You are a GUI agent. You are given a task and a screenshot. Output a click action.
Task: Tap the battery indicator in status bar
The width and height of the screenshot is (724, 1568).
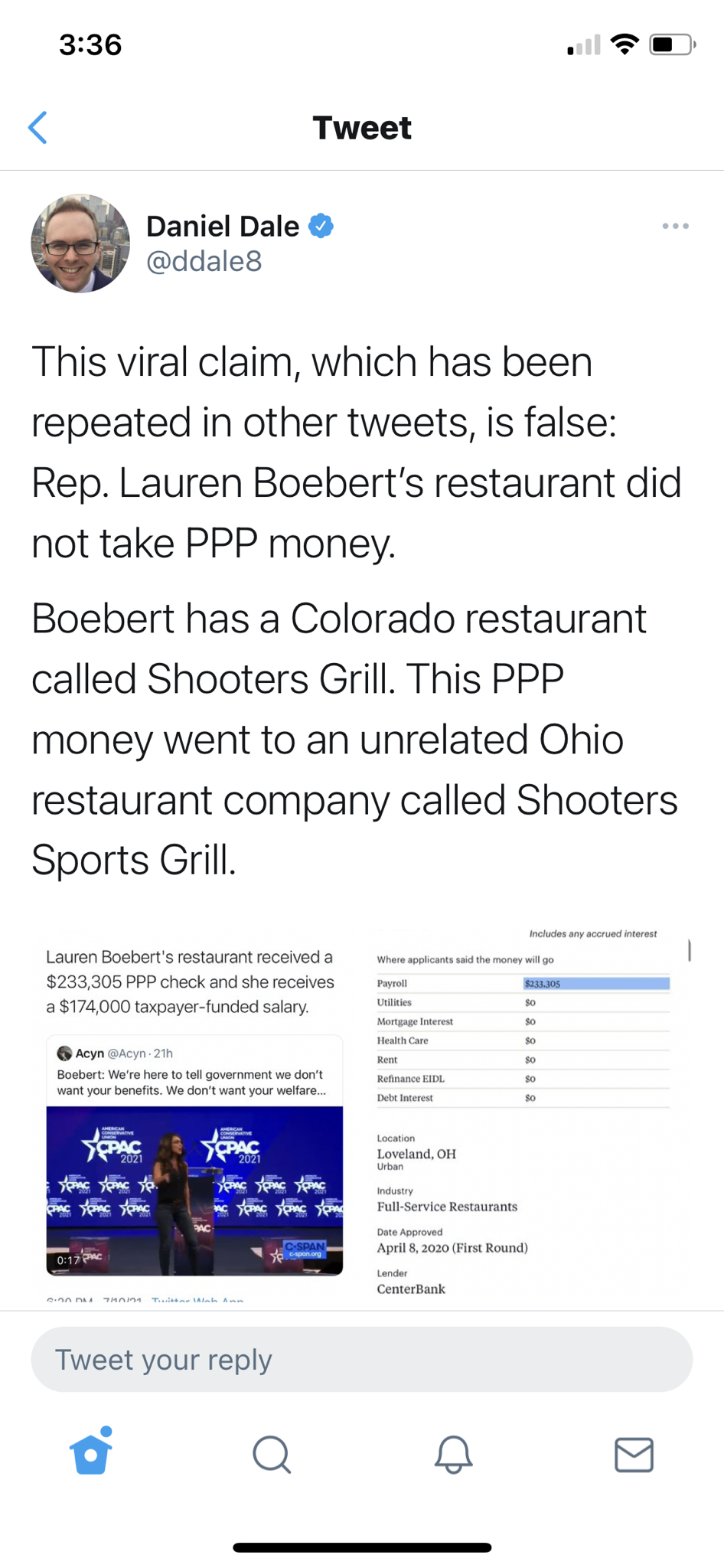(670, 44)
